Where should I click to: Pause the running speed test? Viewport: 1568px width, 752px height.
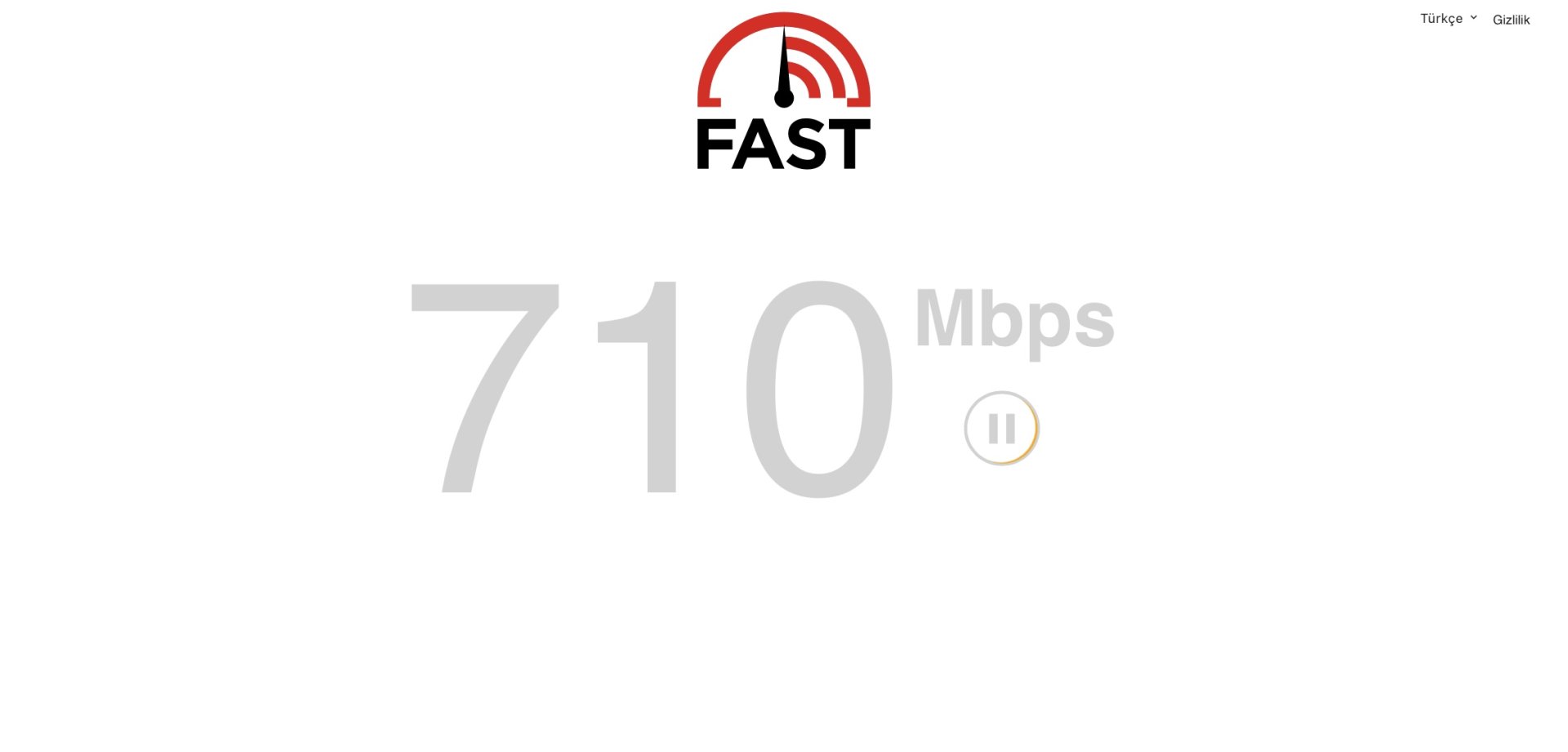(x=1001, y=429)
